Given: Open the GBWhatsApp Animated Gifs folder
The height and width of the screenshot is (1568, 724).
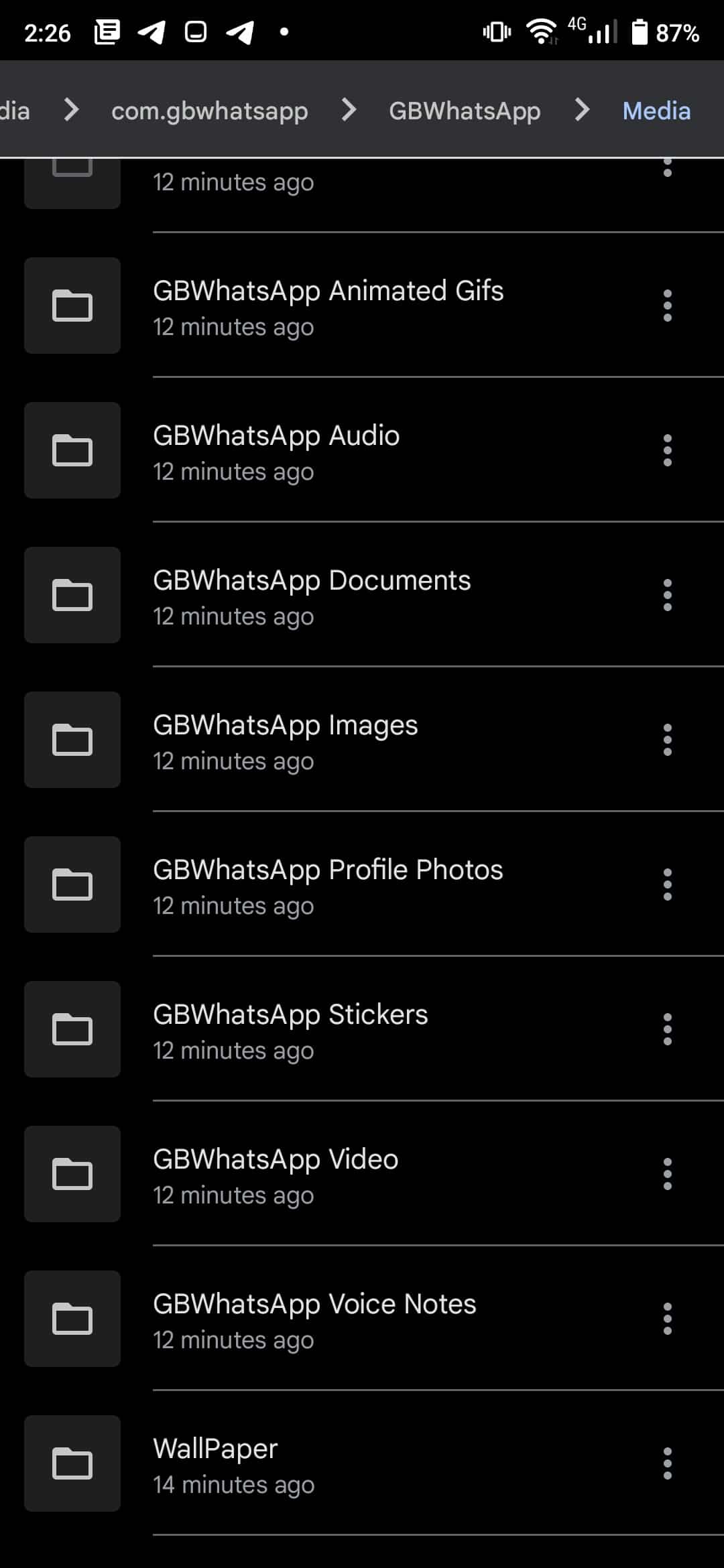Looking at the screenshot, I should click(x=328, y=306).
